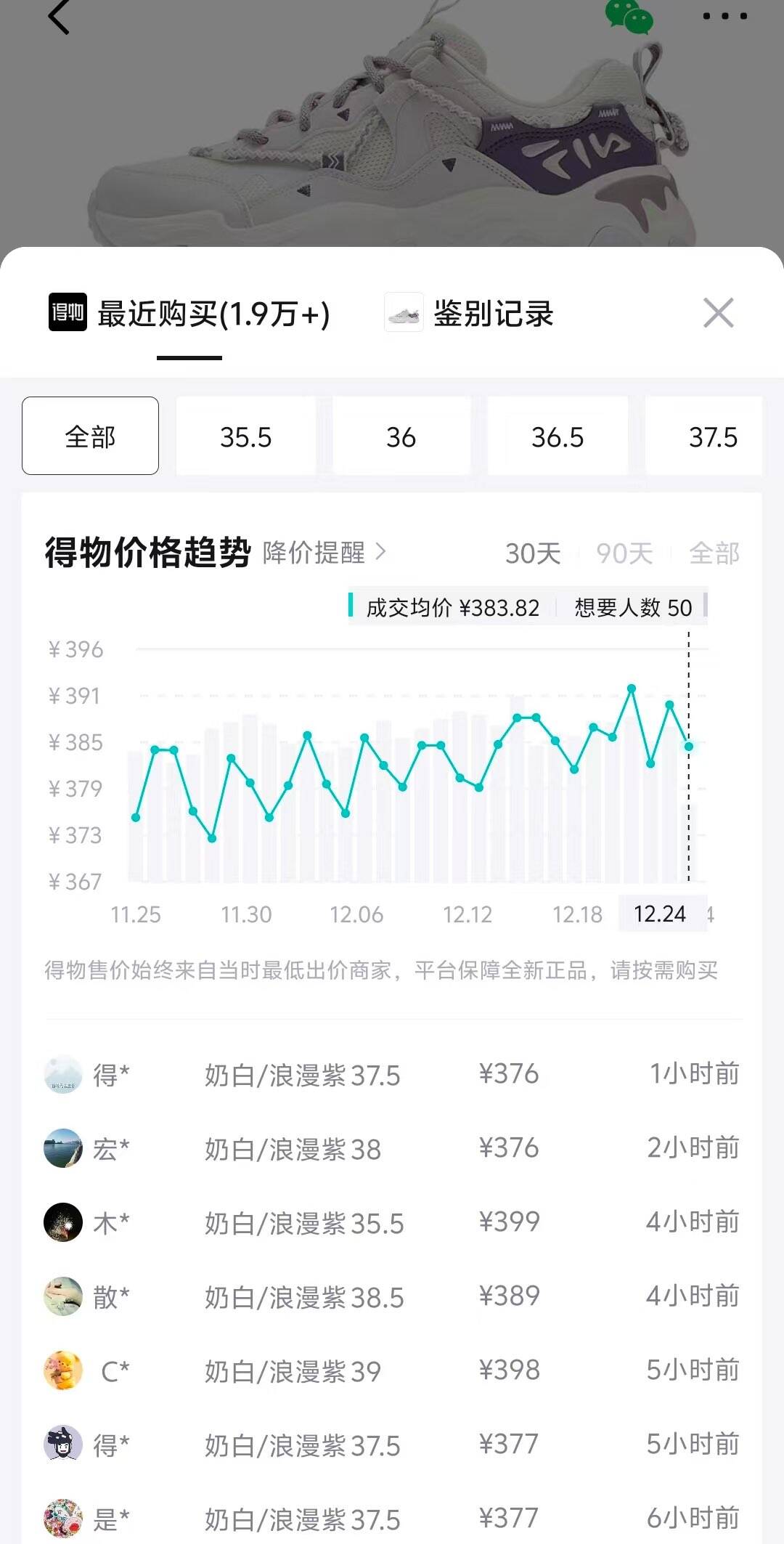Open the three-dot overflow menu
784x1544 pixels.
tap(724, 16)
